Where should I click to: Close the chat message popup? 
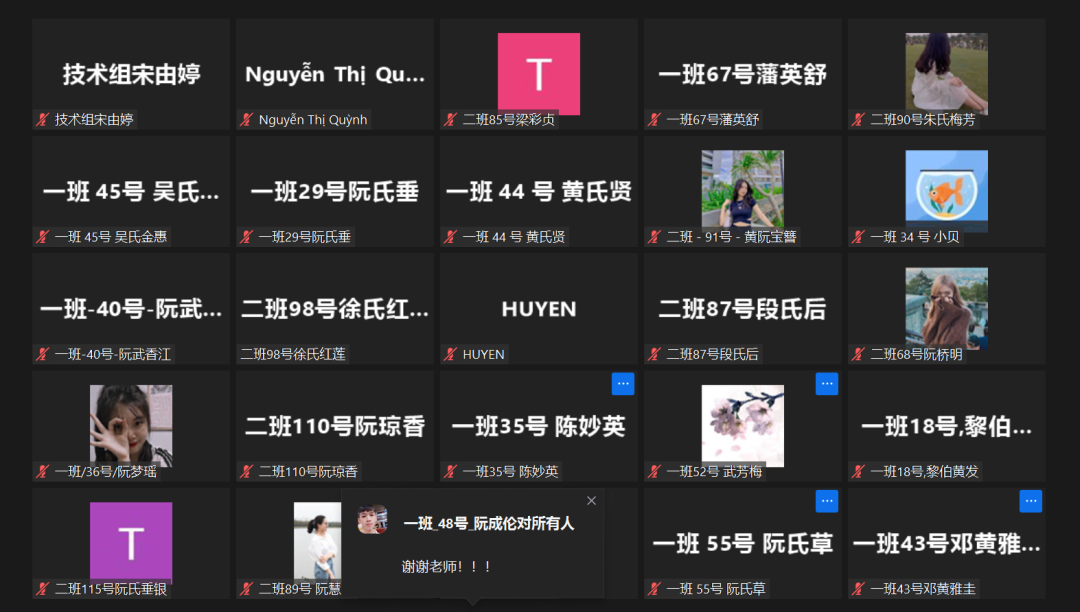click(591, 501)
